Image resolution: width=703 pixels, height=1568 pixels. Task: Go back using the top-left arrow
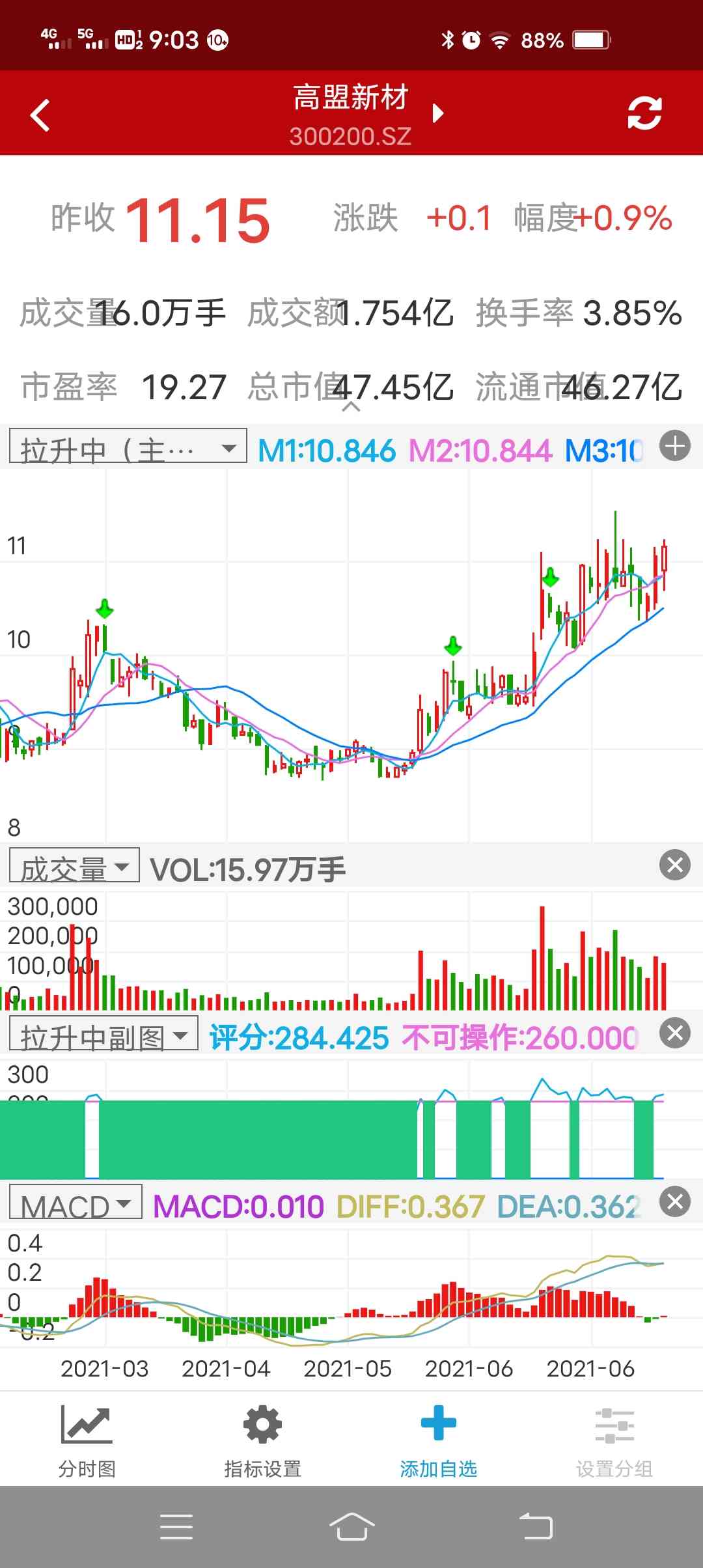[40, 115]
